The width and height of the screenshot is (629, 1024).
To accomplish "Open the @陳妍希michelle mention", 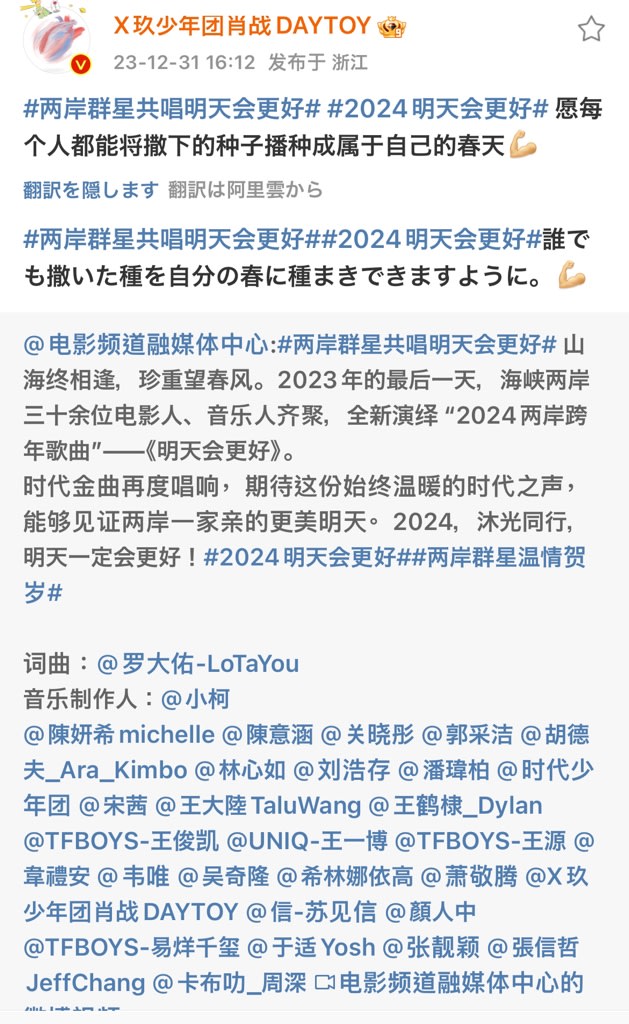I will 119,734.
